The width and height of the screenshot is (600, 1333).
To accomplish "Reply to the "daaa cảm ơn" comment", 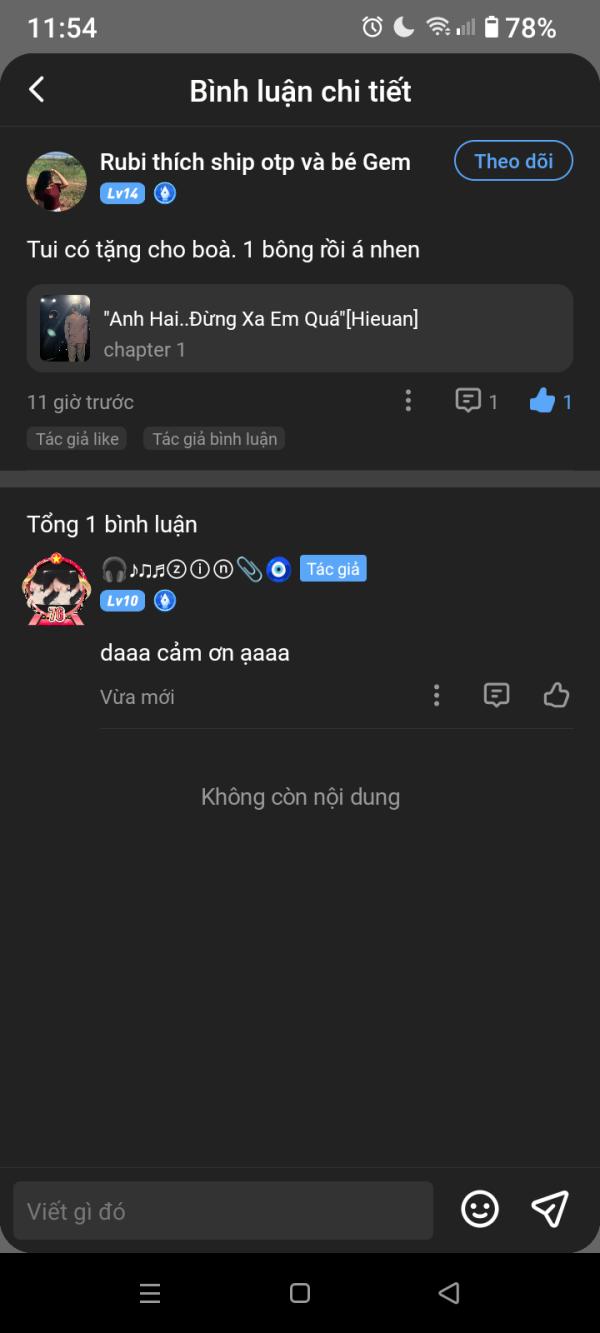I will tap(496, 695).
